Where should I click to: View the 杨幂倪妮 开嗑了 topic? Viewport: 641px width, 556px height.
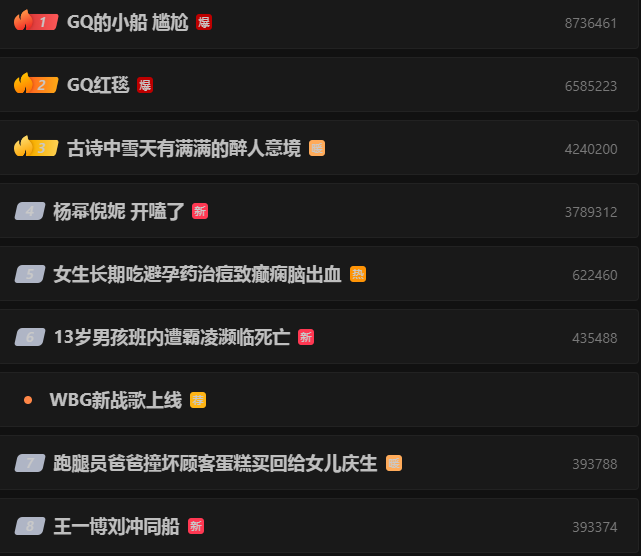tap(119, 211)
